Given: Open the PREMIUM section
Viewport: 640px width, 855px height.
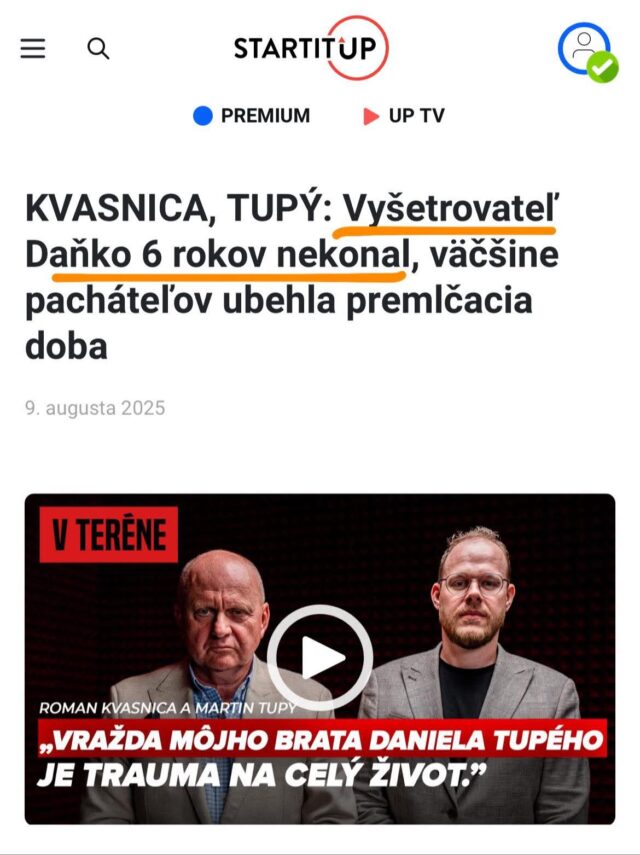Looking at the screenshot, I should click(x=252, y=116).
